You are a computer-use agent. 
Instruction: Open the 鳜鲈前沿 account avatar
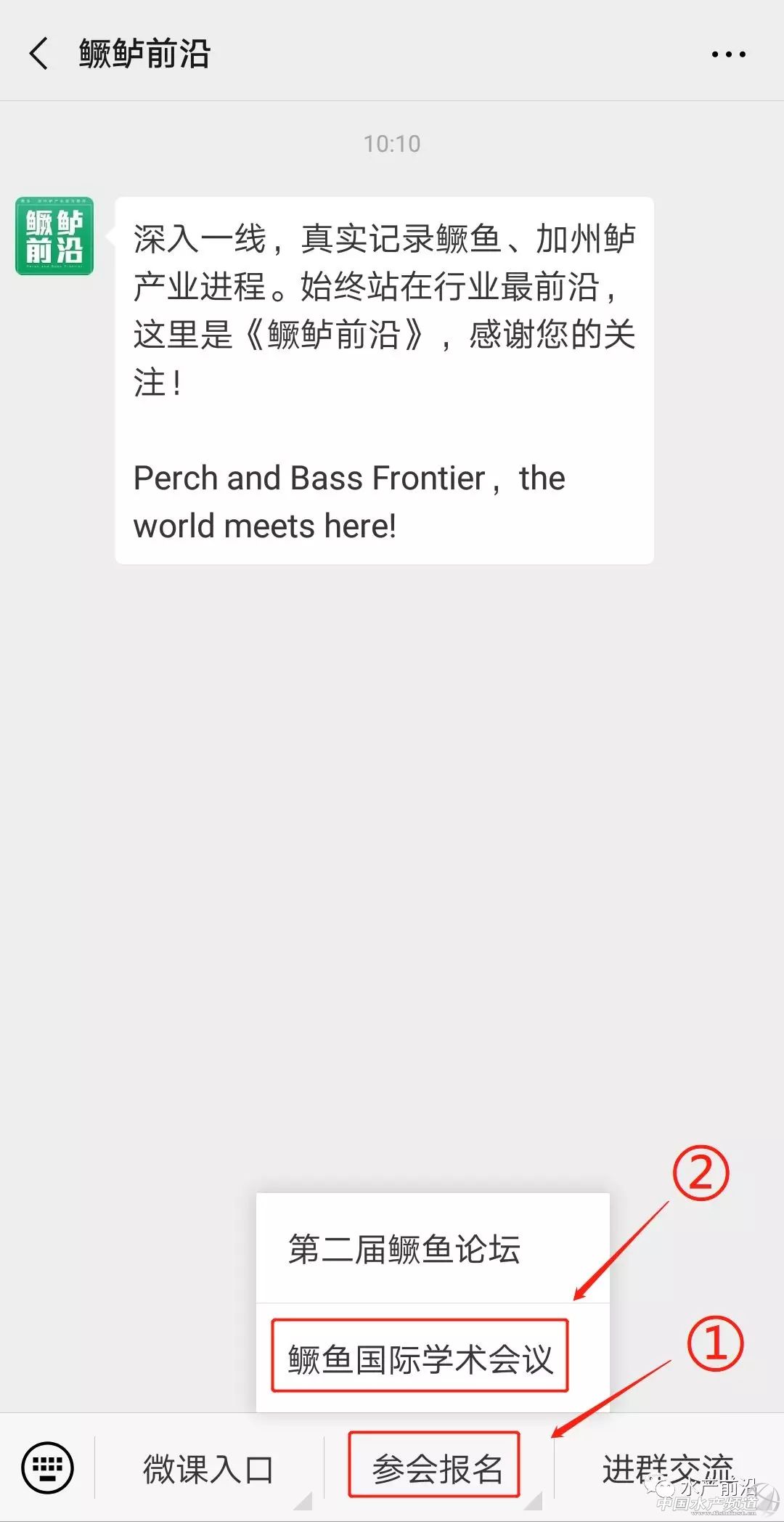click(x=54, y=236)
